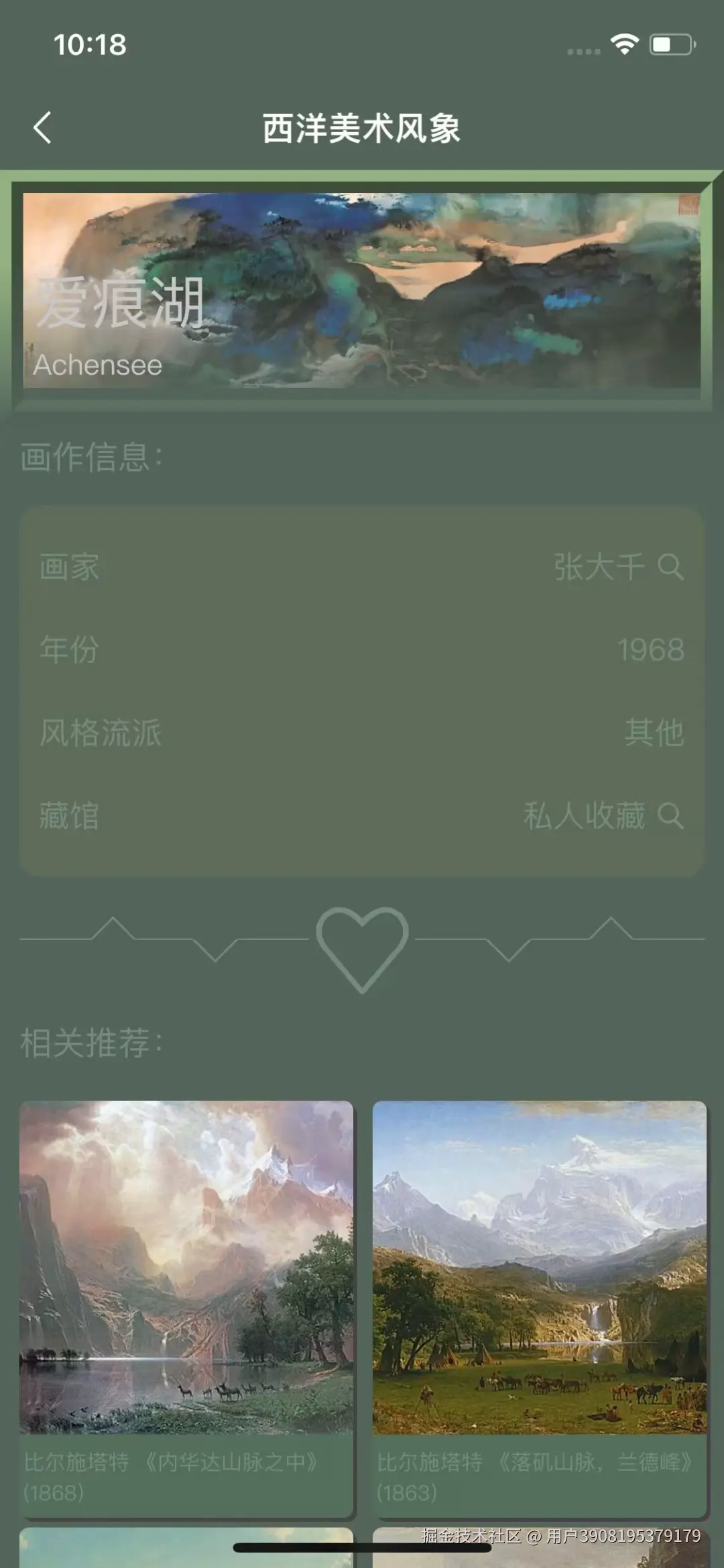Open 《落矶山脉，兰德峰》 (1863) recommendation
The image size is (724, 1568).
click(540, 1307)
